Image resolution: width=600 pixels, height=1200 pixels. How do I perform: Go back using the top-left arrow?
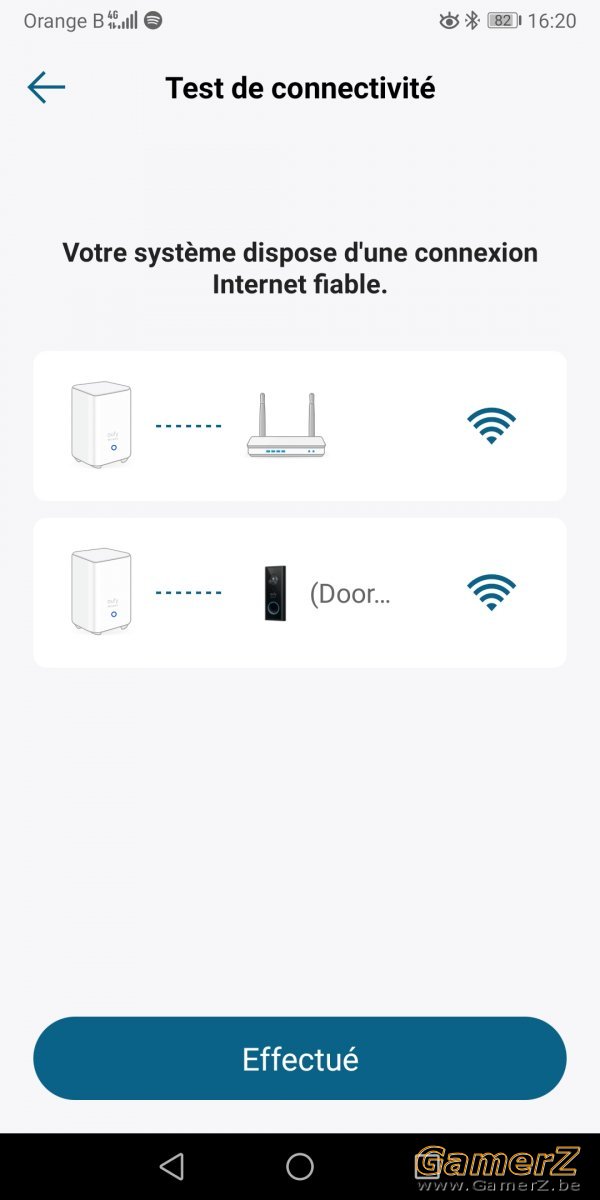(46, 88)
